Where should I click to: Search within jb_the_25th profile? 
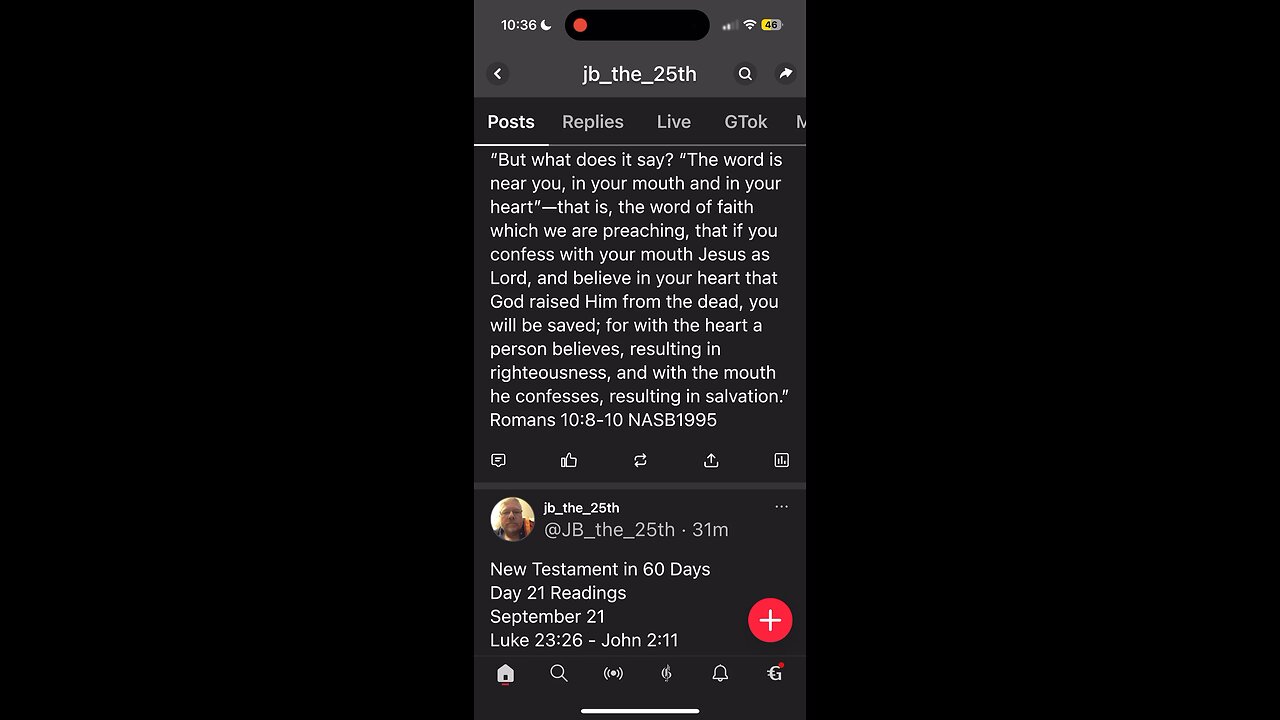pyautogui.click(x=745, y=74)
